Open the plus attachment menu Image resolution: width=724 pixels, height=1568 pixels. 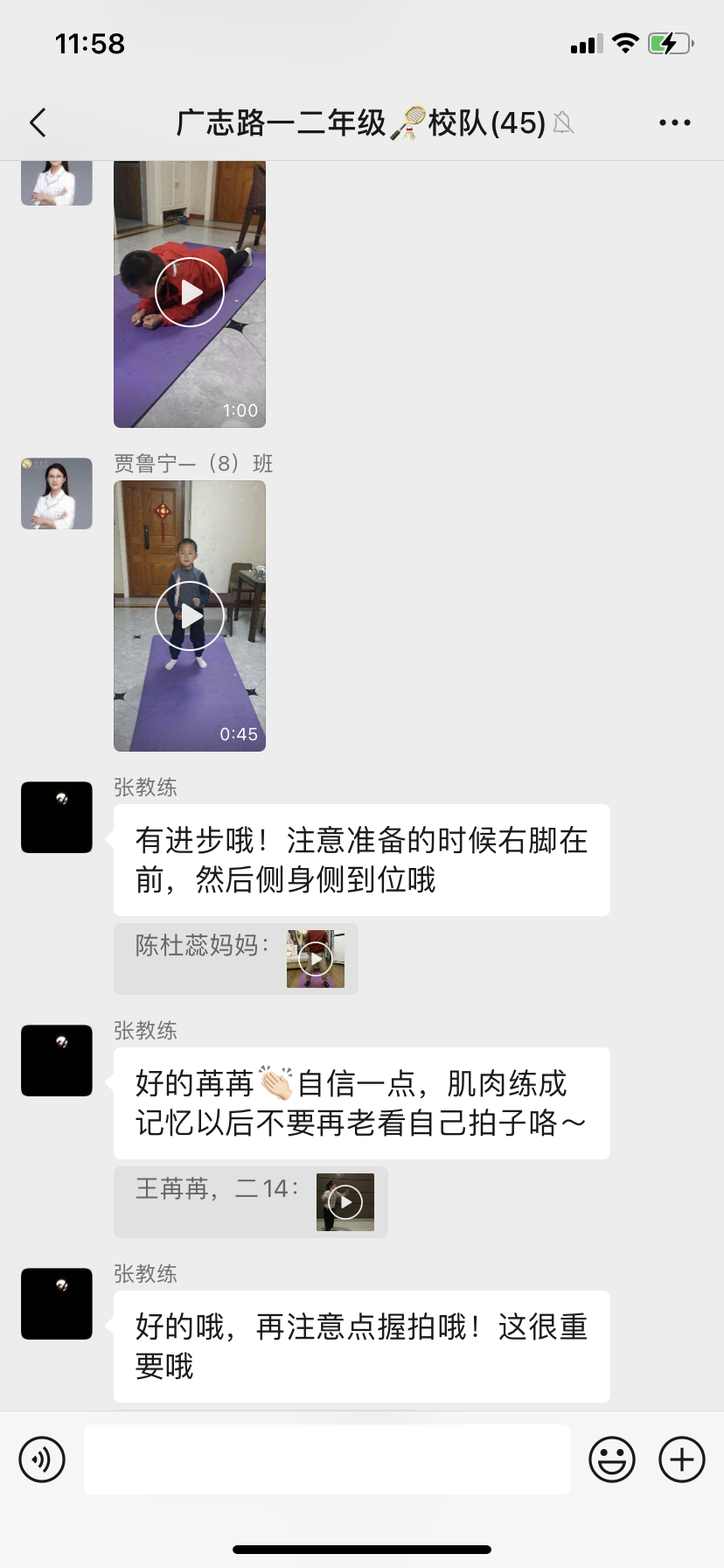coord(682,1459)
